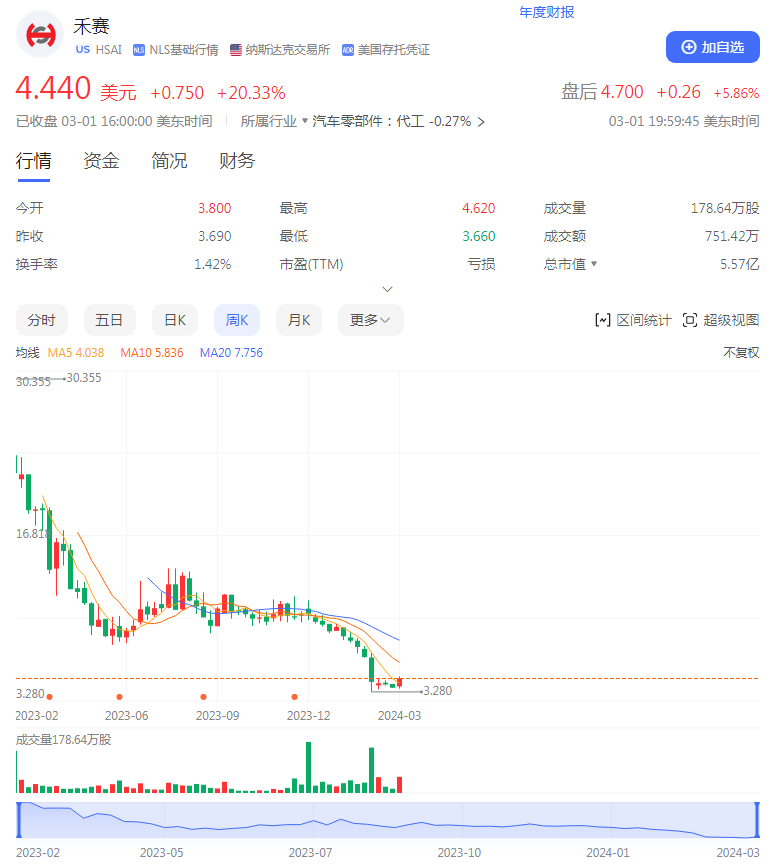
Task: Add stock to watchlist with 加自选
Action: (x=712, y=47)
